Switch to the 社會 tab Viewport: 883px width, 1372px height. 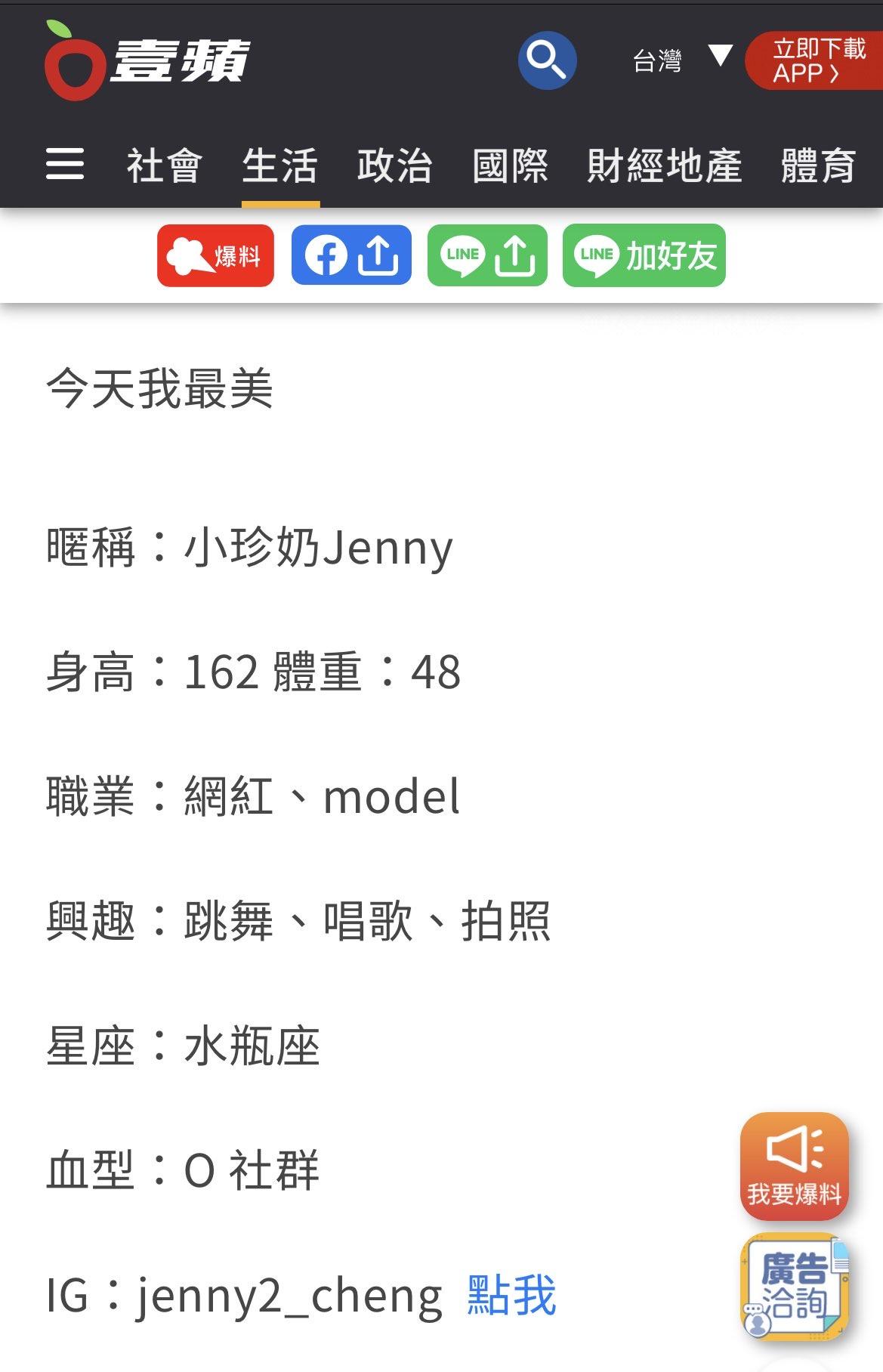tap(164, 166)
